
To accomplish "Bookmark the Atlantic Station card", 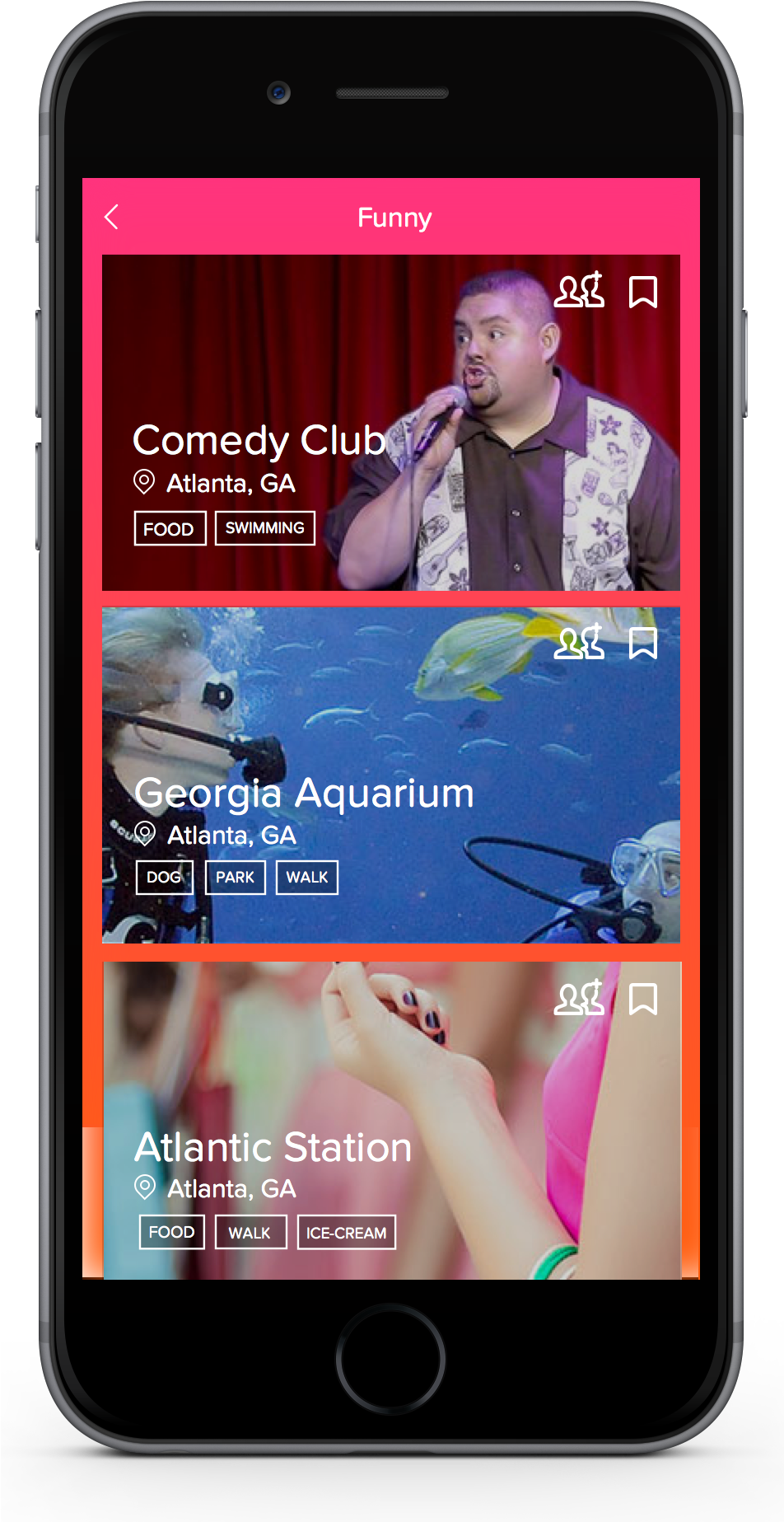I will pos(642,1000).
